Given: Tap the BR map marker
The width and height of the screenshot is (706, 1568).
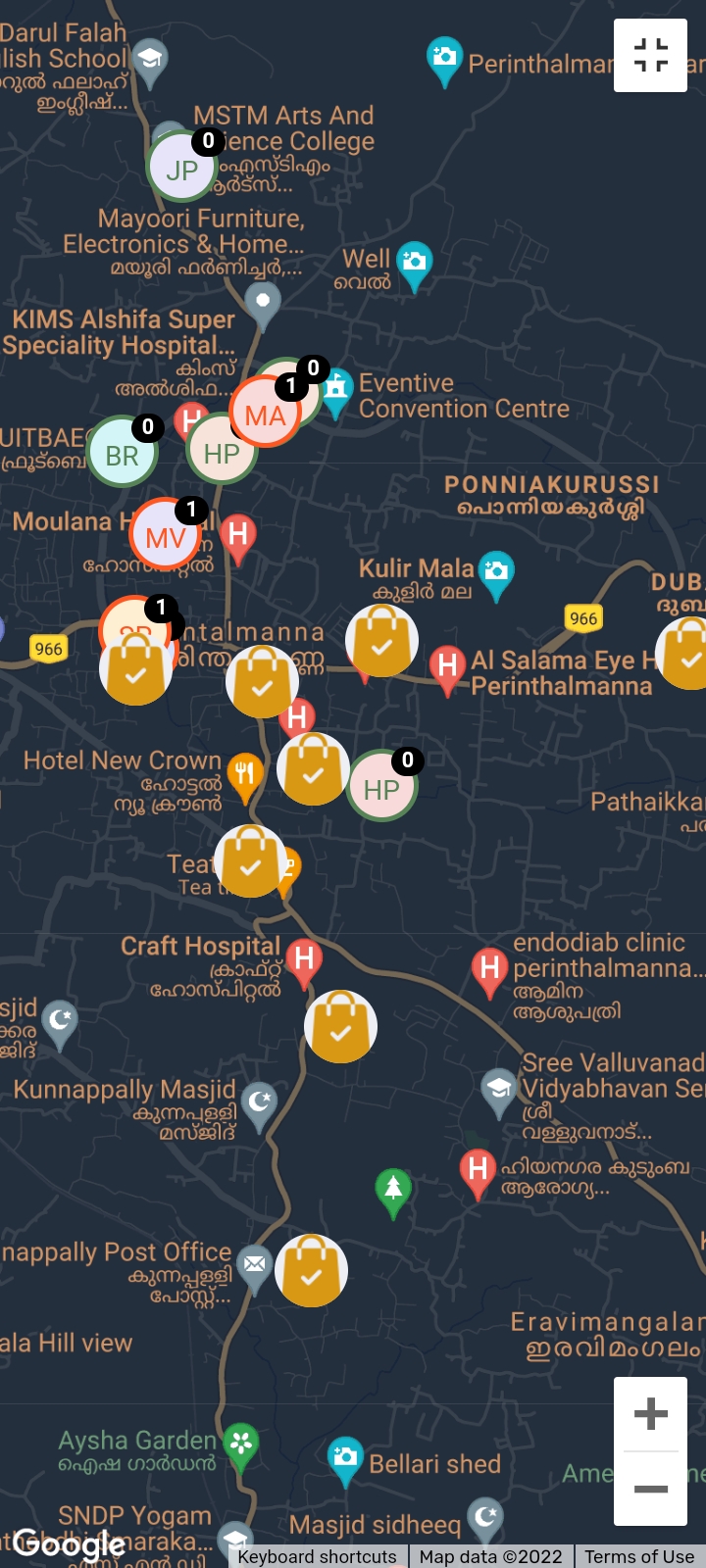Looking at the screenshot, I should pyautogui.click(x=122, y=456).
